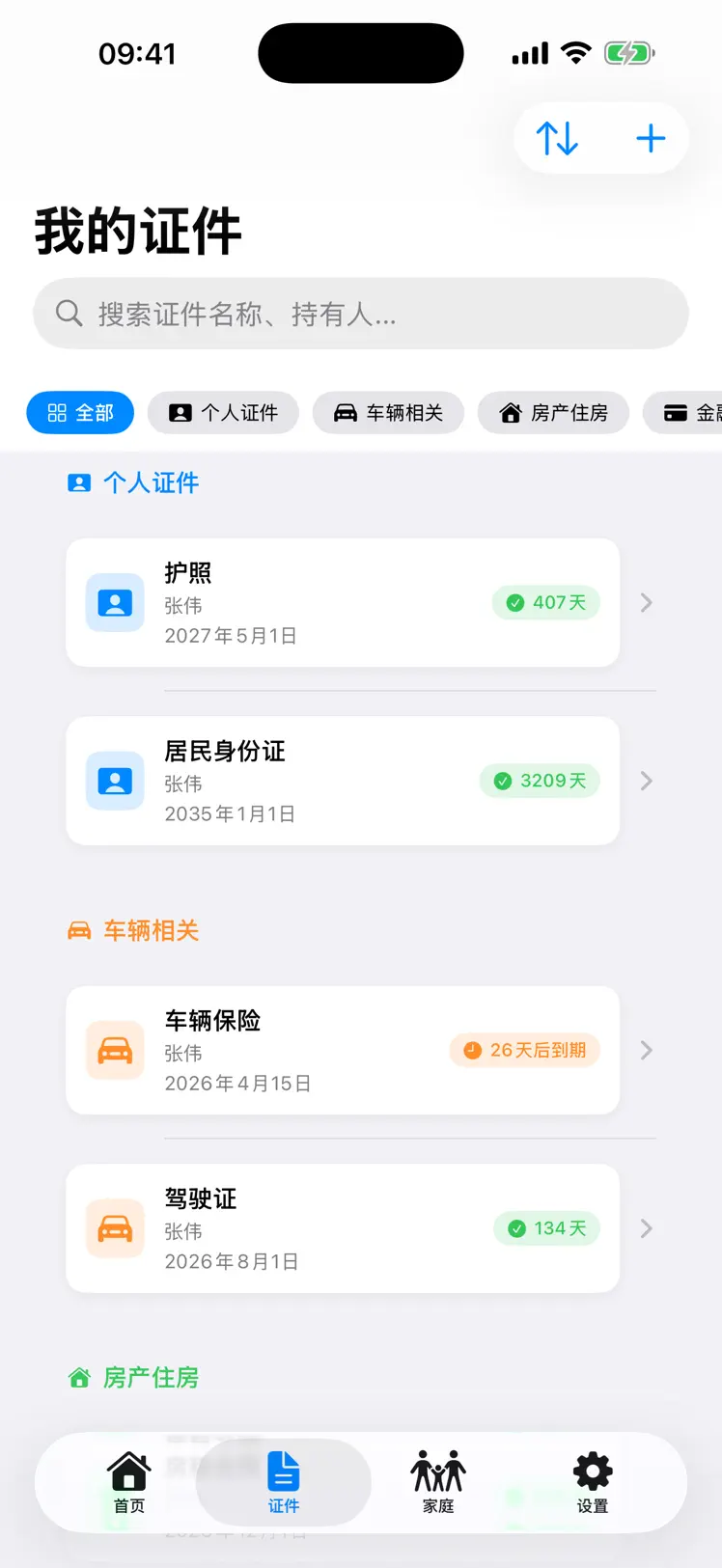Tap the 26天后到期 expiry badge
Viewport: 722px width, 1568px height.
pos(524,1050)
